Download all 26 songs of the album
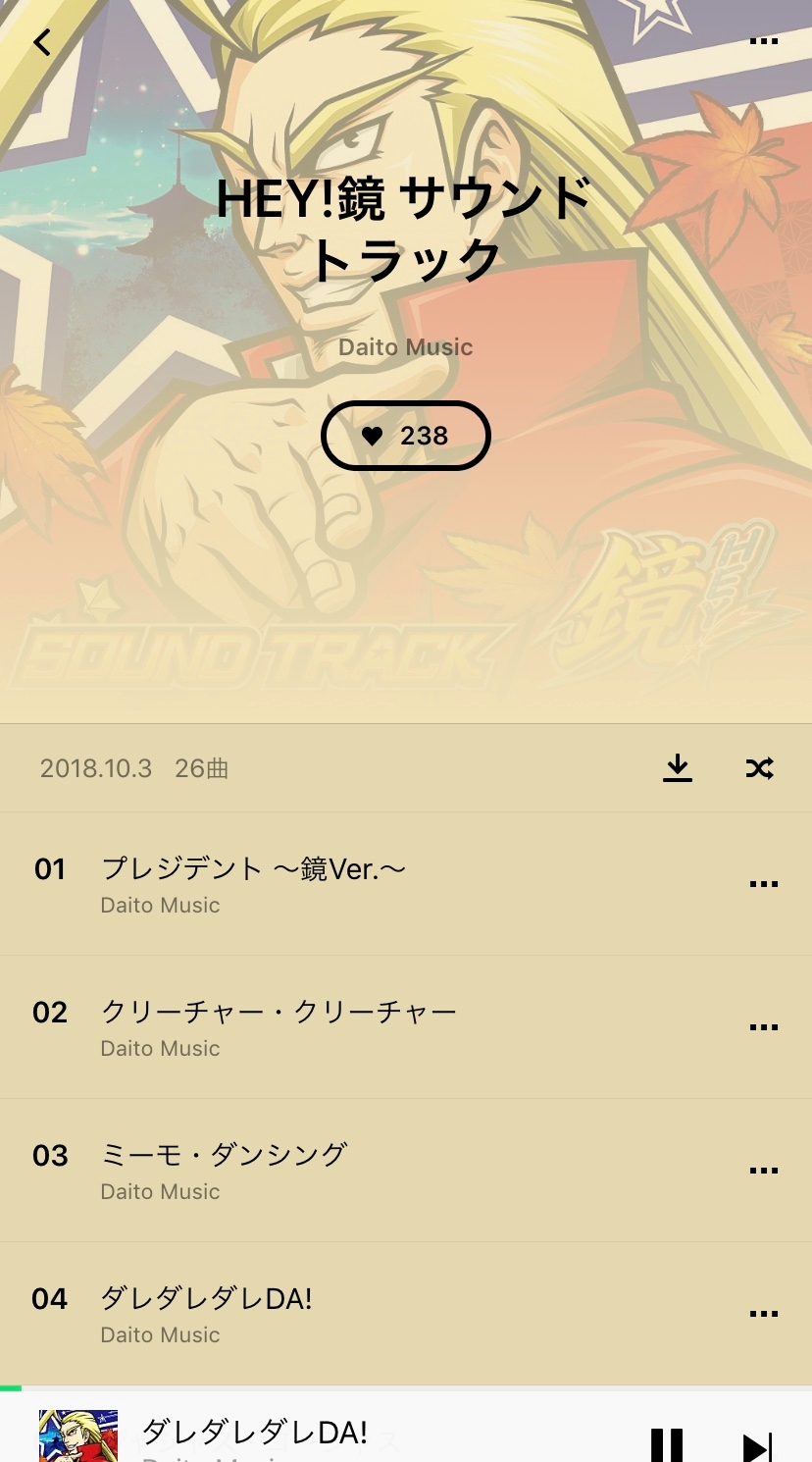Viewport: 812px width, 1462px height. [x=678, y=768]
